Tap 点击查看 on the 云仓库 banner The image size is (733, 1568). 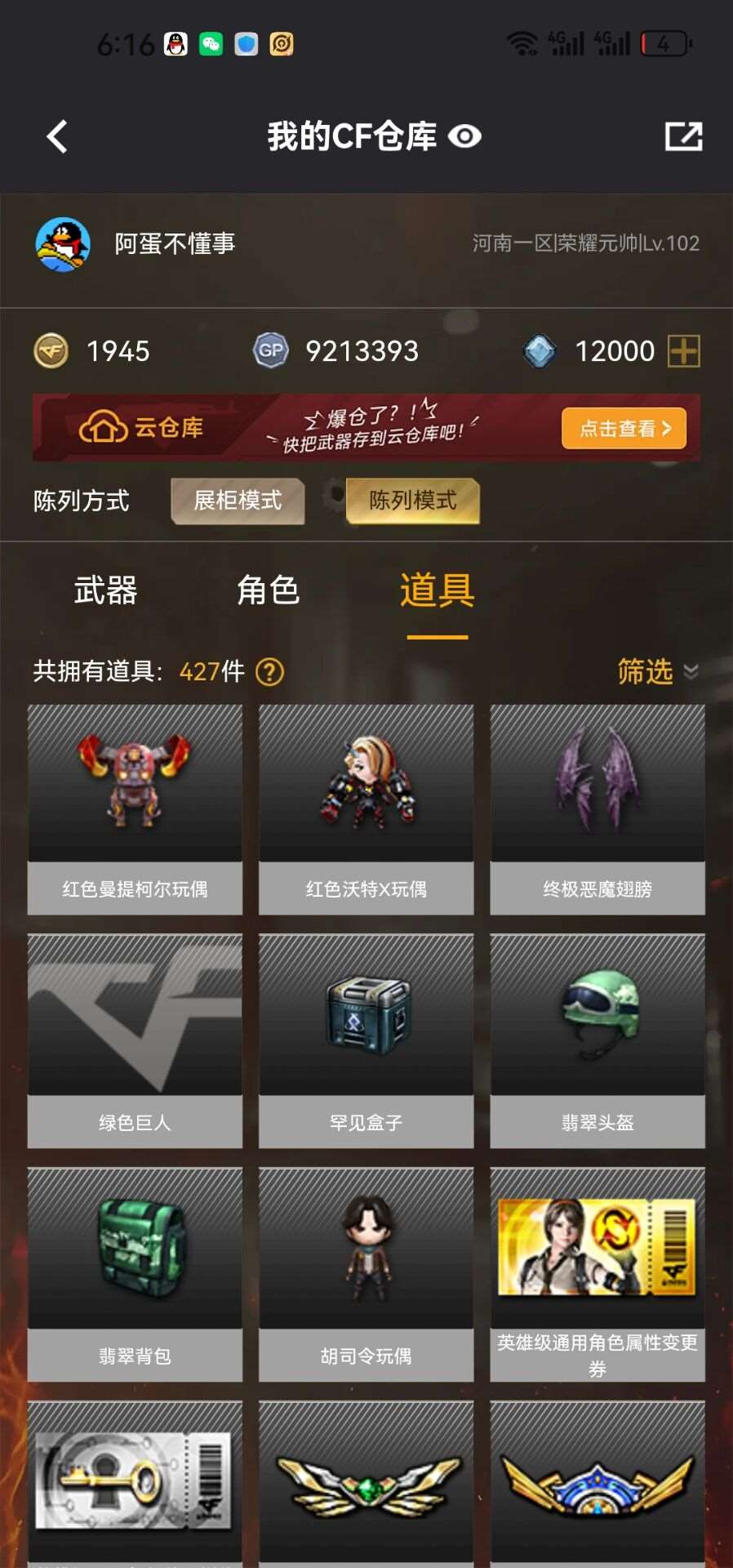point(624,428)
